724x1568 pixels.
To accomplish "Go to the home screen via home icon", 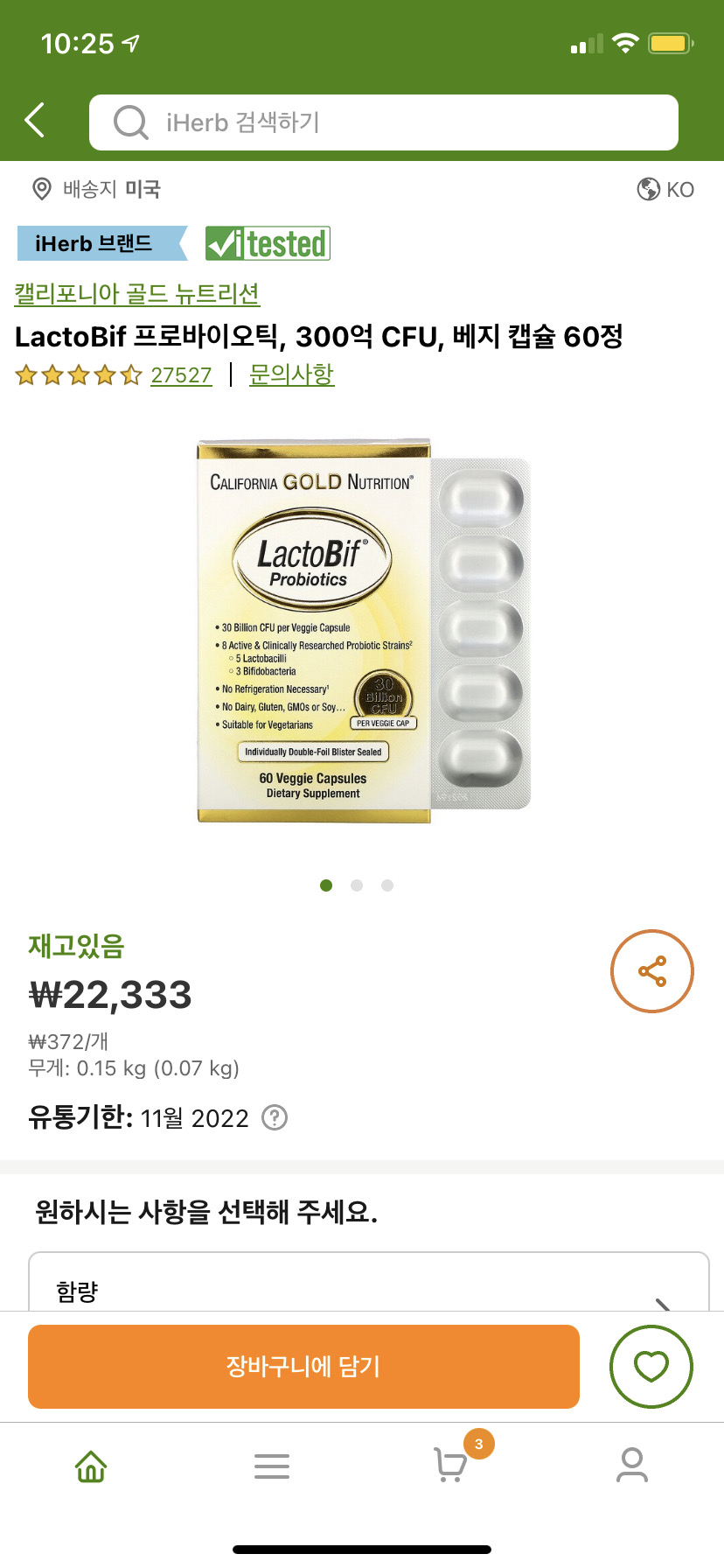I will [x=90, y=1466].
